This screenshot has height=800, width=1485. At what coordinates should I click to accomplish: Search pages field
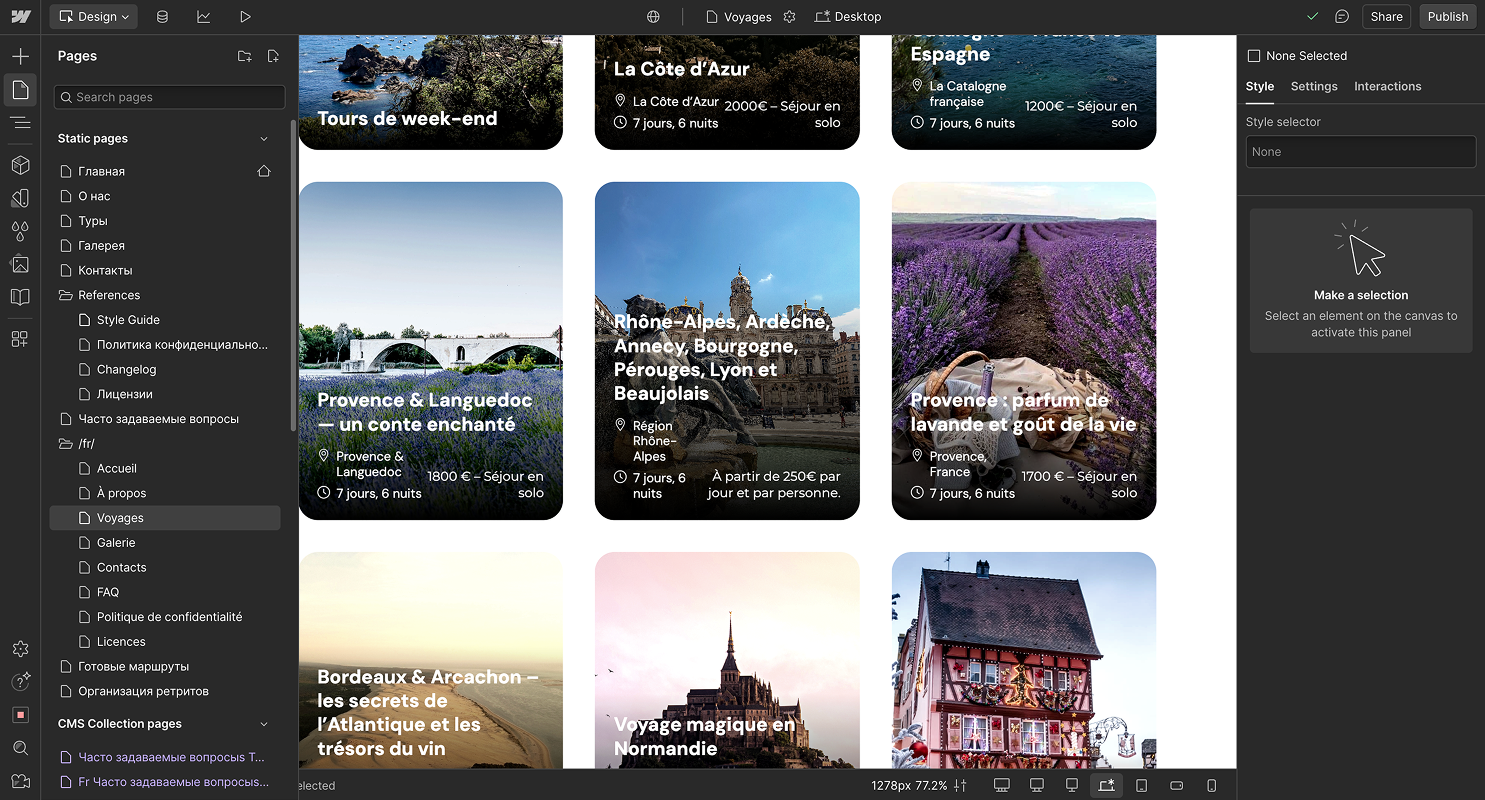pos(170,97)
